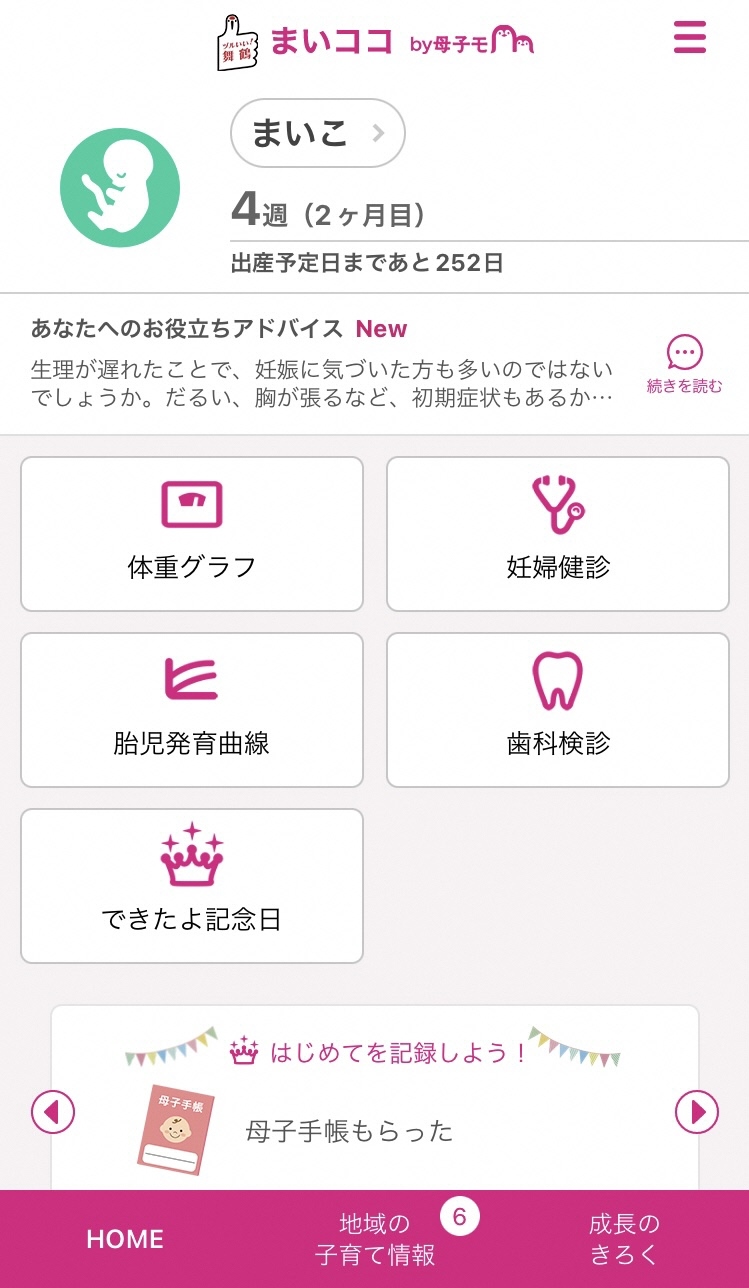Switch to the 地域の子育て情報 tab
The width and height of the screenshot is (749, 1288).
pos(375,1239)
